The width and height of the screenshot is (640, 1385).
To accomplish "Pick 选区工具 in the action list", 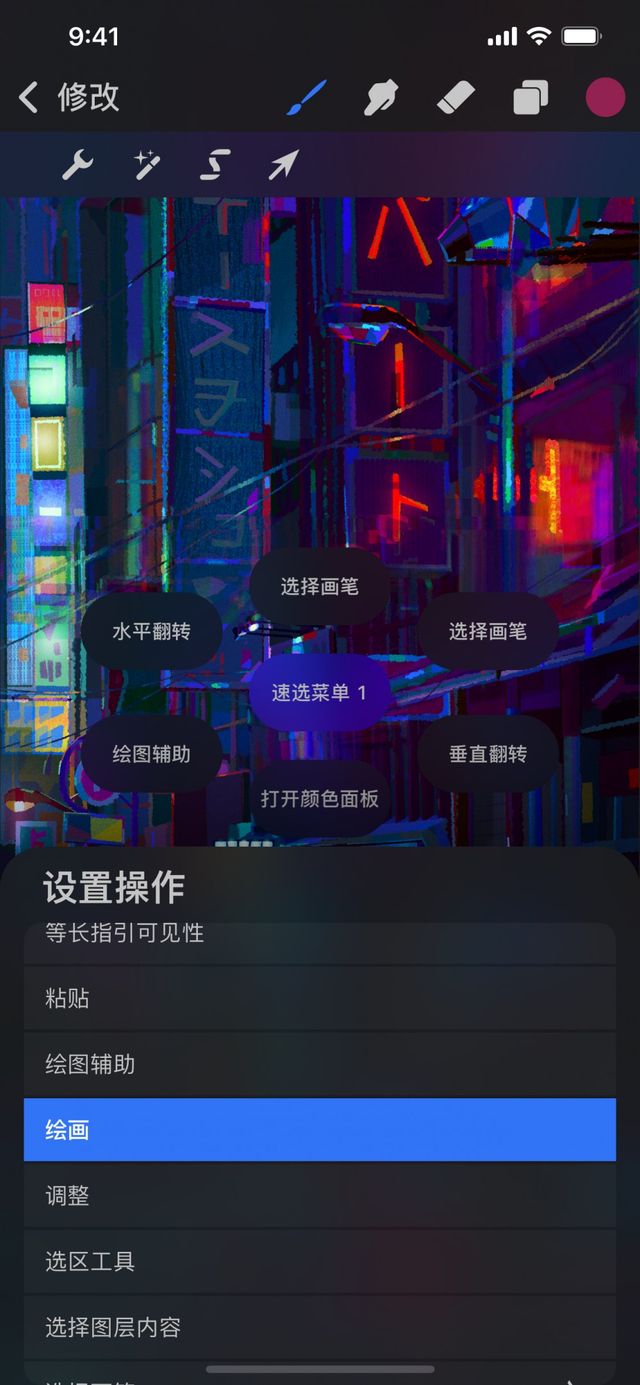I will (320, 1262).
